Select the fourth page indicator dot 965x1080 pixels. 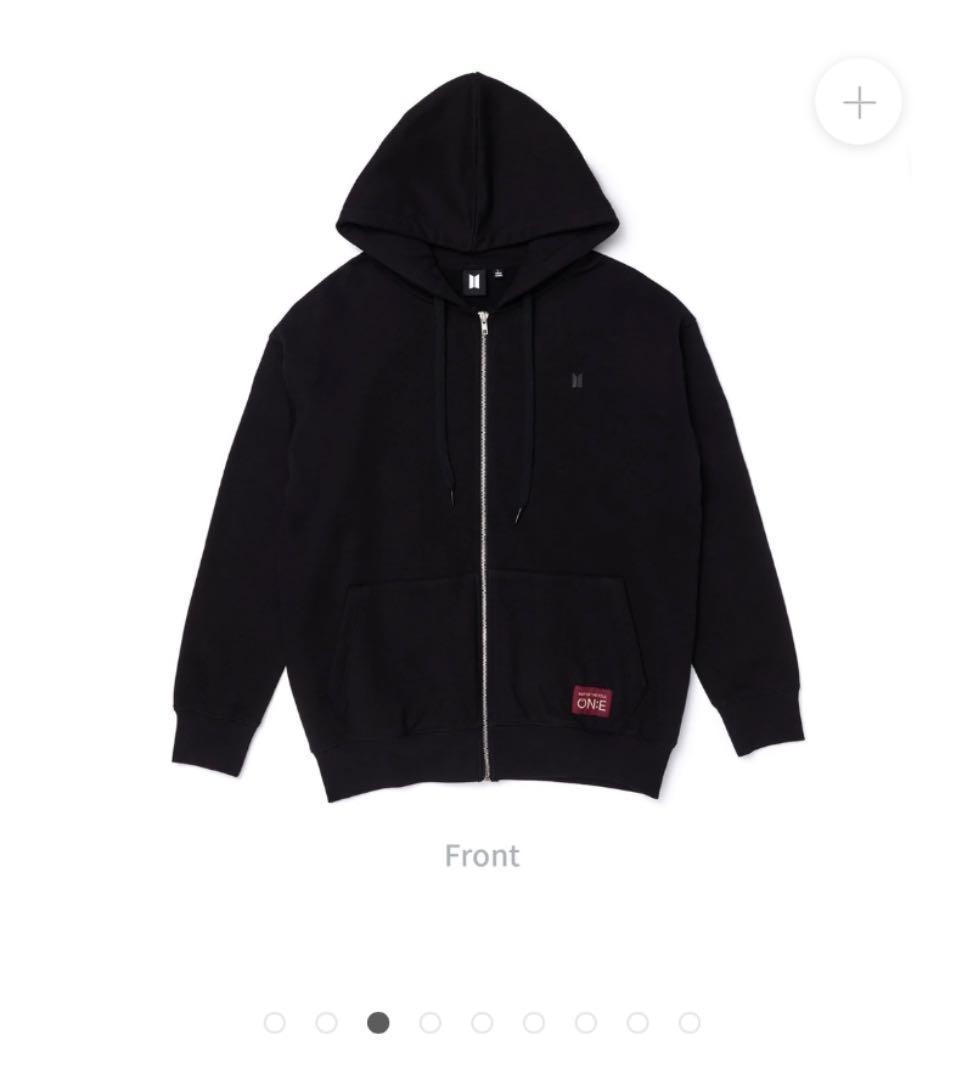[x=430, y=1022]
